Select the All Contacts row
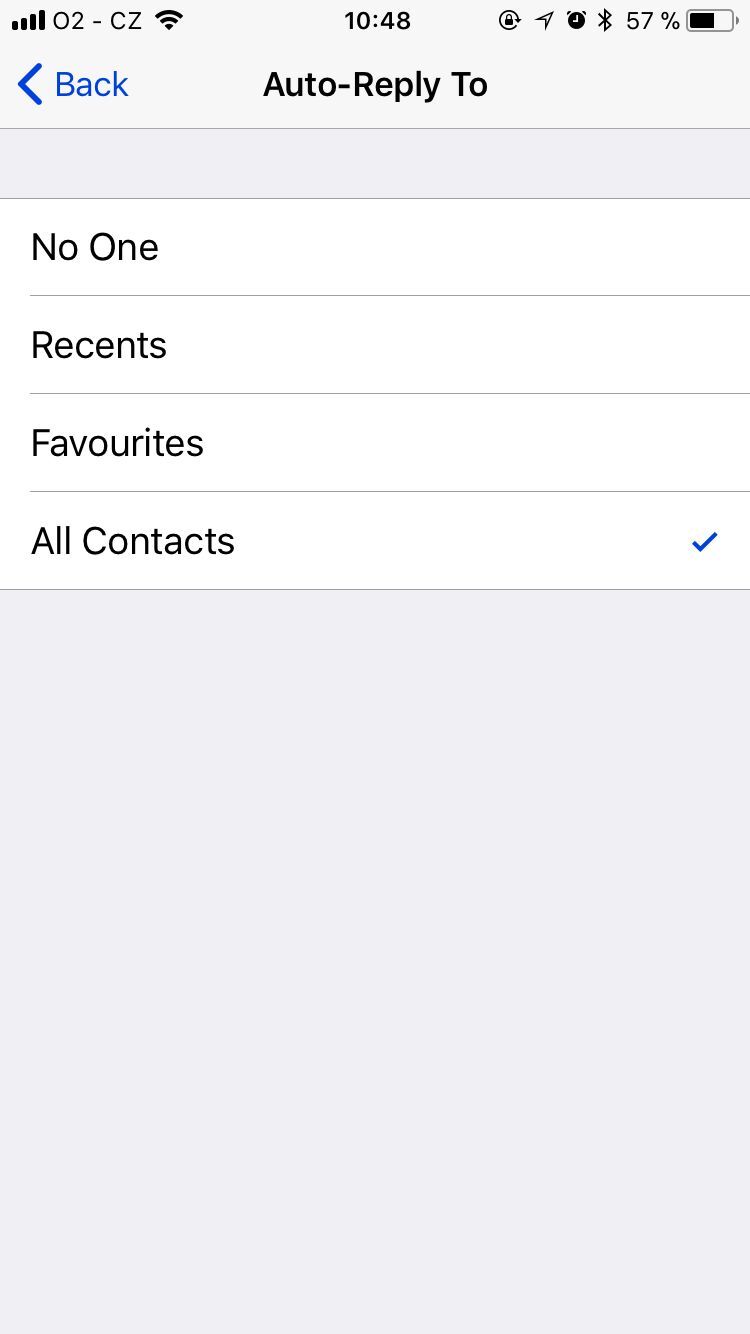 pos(133,541)
